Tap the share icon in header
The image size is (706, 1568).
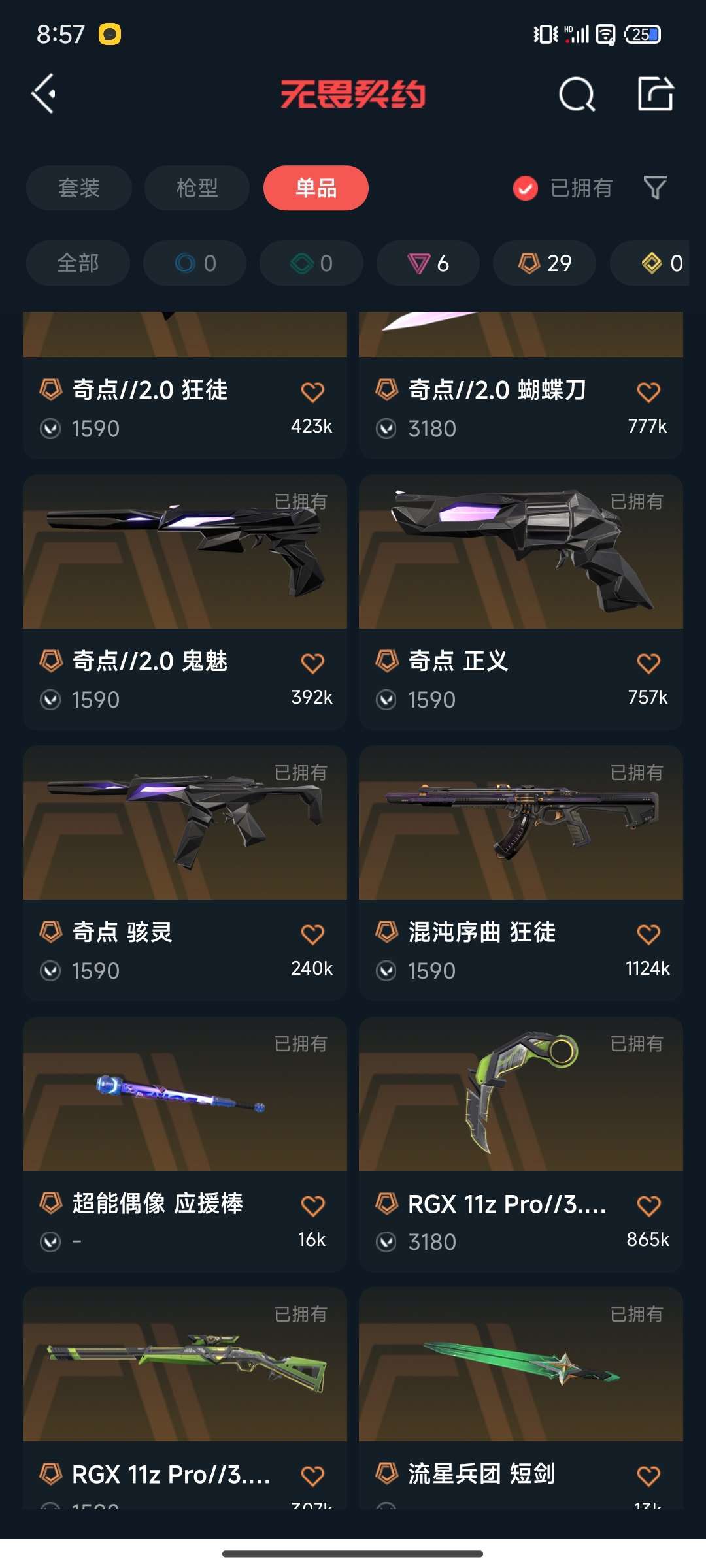tap(656, 94)
